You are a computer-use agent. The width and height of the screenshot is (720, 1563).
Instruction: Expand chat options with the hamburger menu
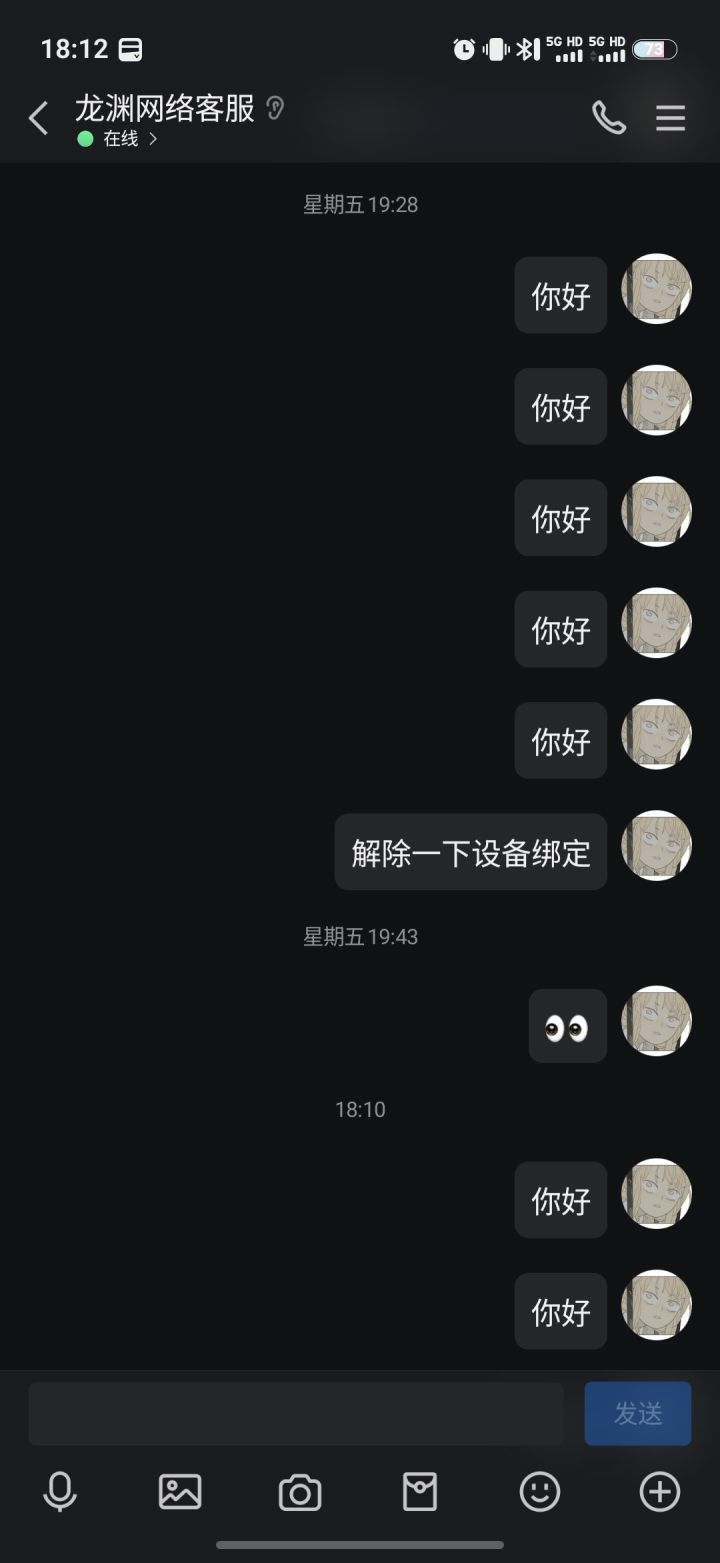coord(670,118)
